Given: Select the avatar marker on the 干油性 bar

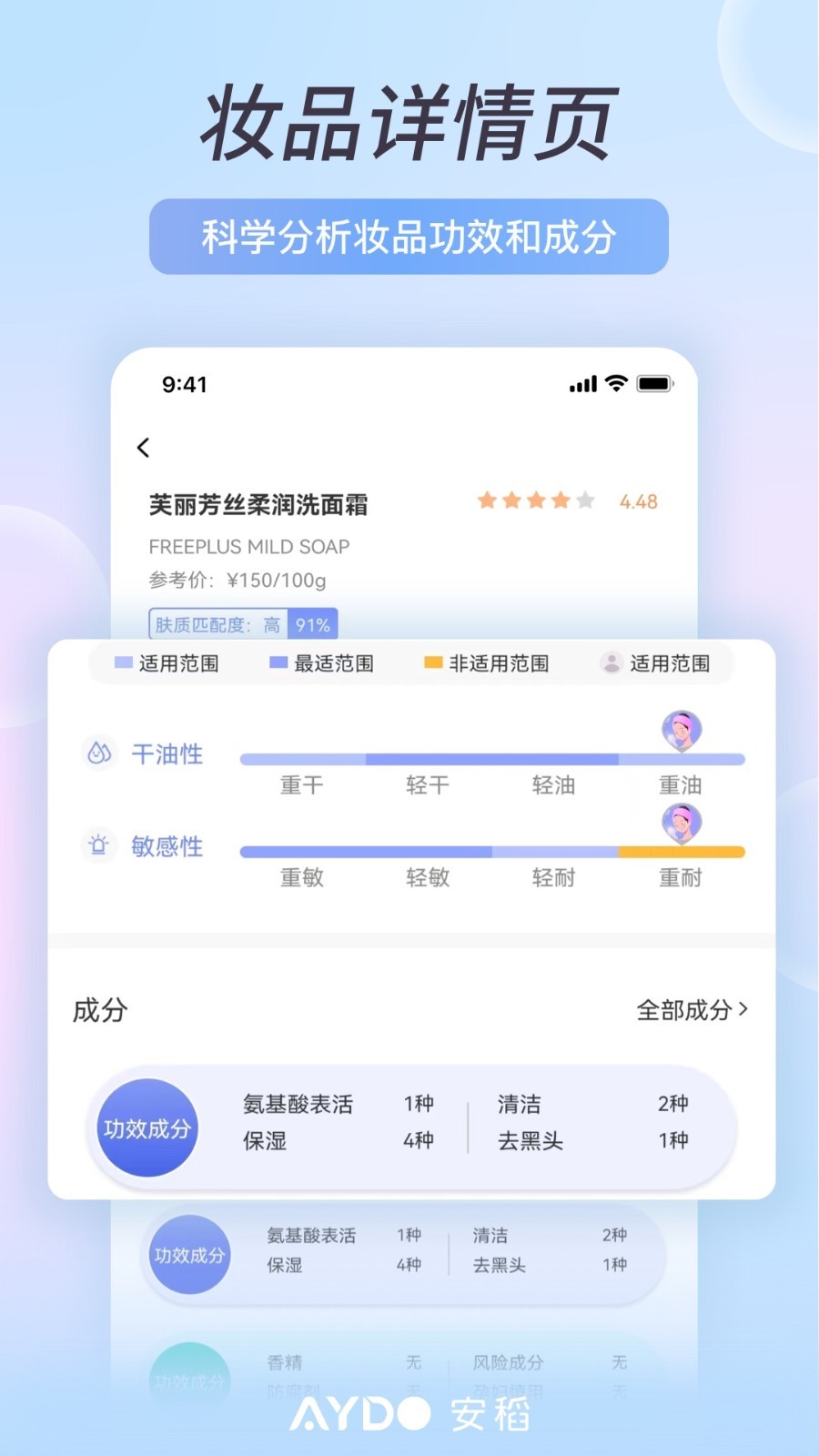Looking at the screenshot, I should [x=682, y=730].
